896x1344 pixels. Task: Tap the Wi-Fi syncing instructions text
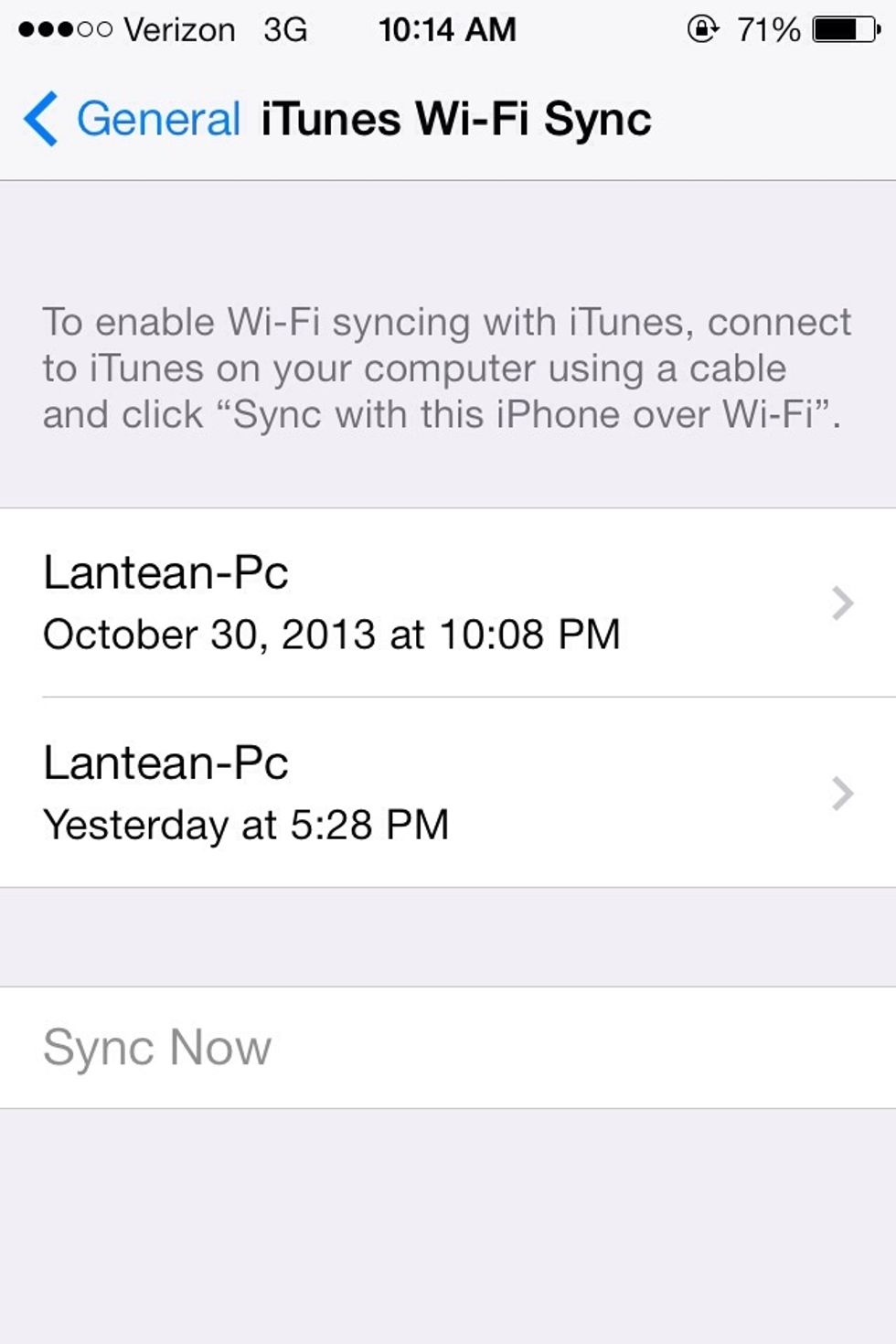coord(446,366)
